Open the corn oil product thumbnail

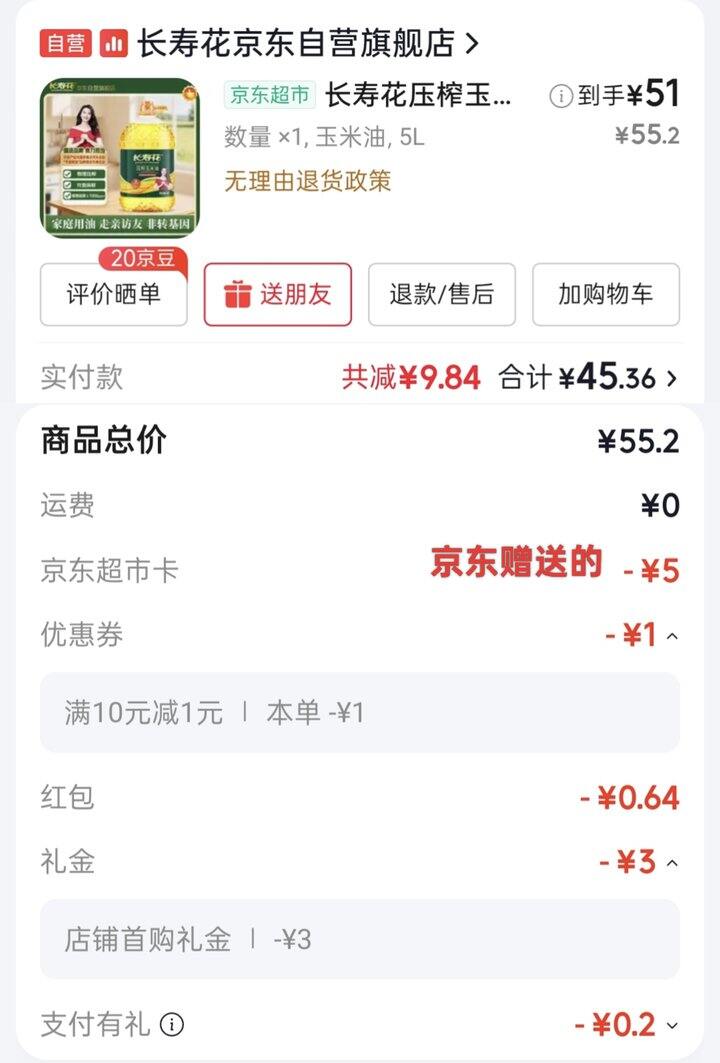[120, 158]
